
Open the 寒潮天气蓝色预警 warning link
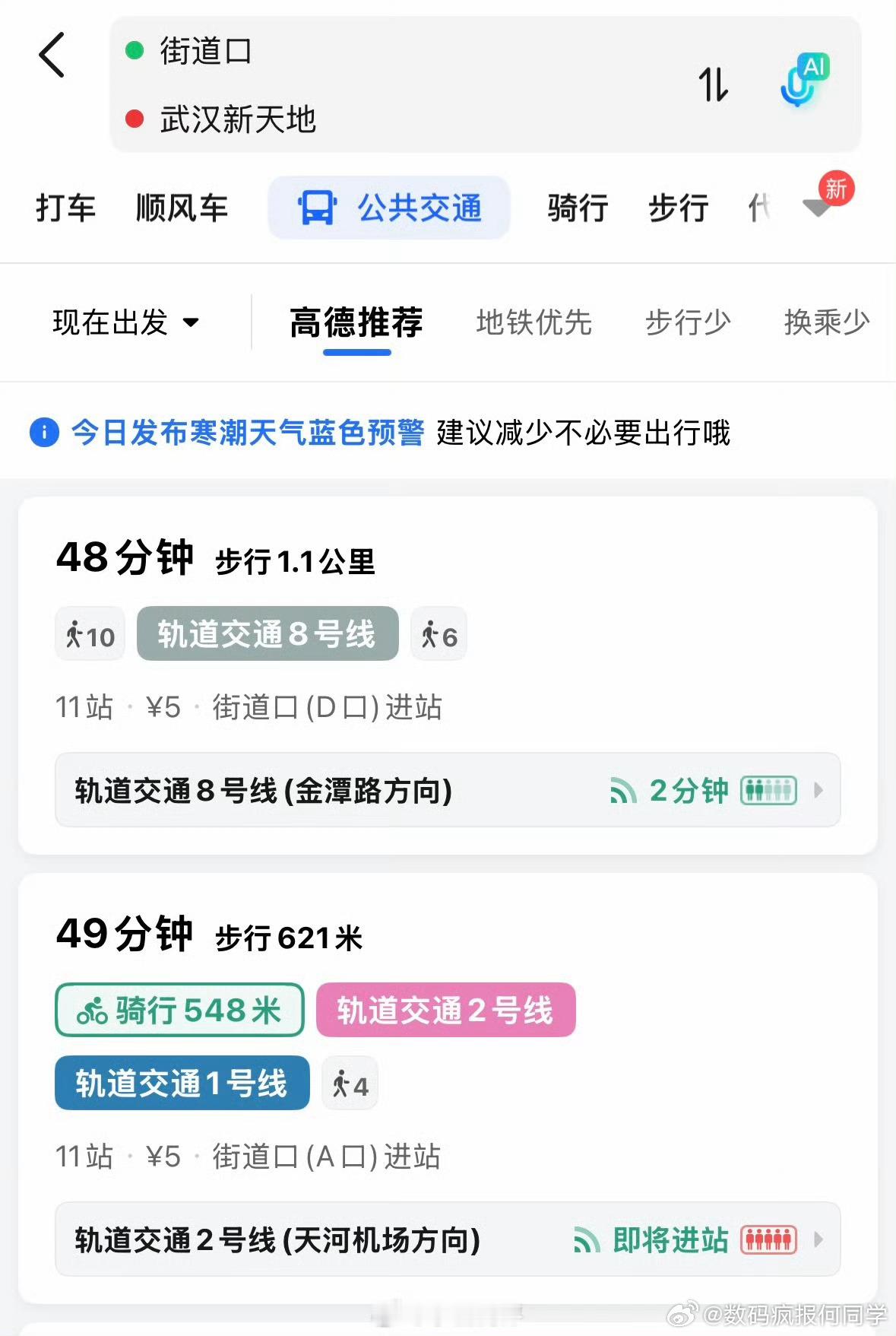247,433
